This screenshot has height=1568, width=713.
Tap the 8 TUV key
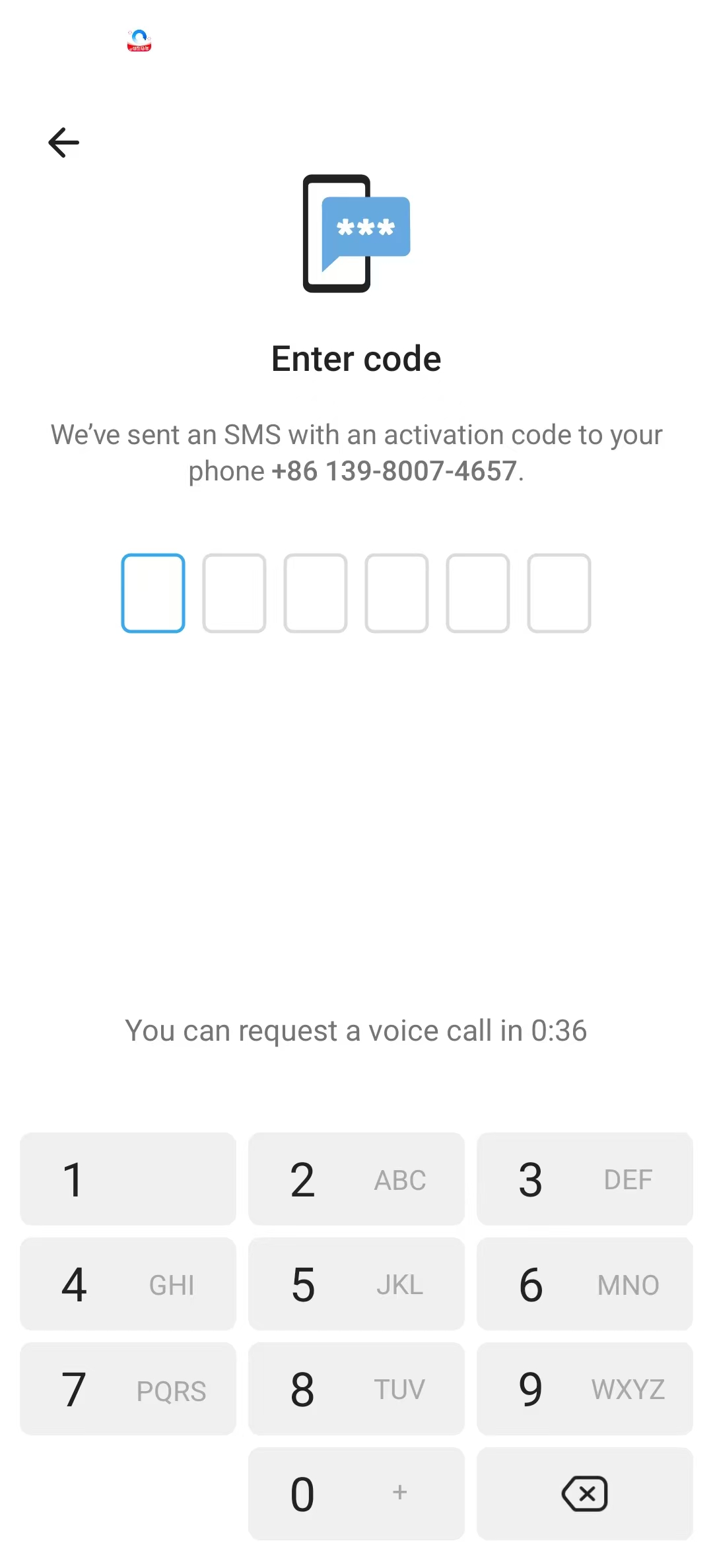356,1389
